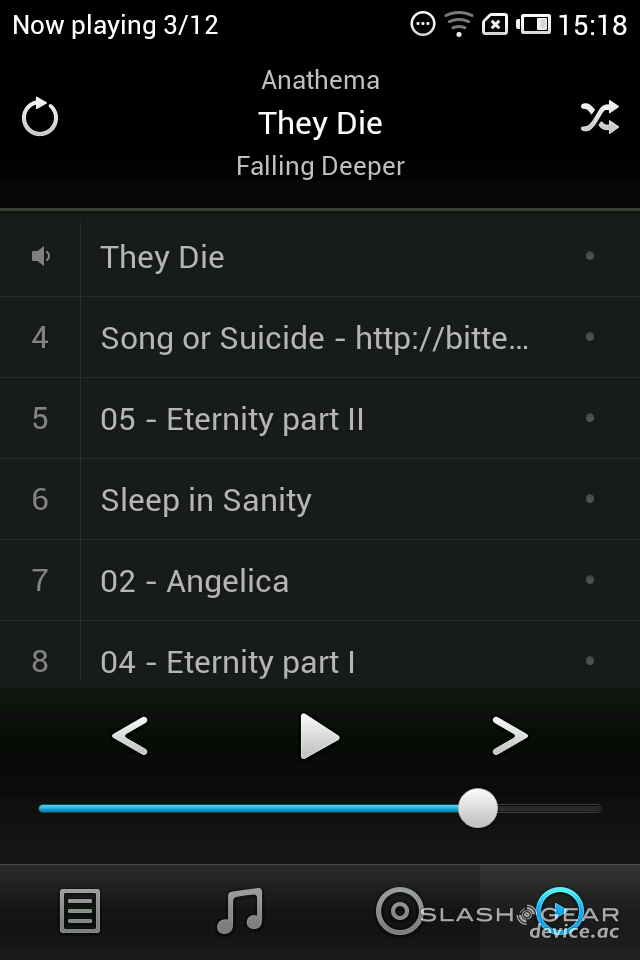The image size is (640, 960).
Task: Play 02 - Angelica
Action: pos(320,581)
